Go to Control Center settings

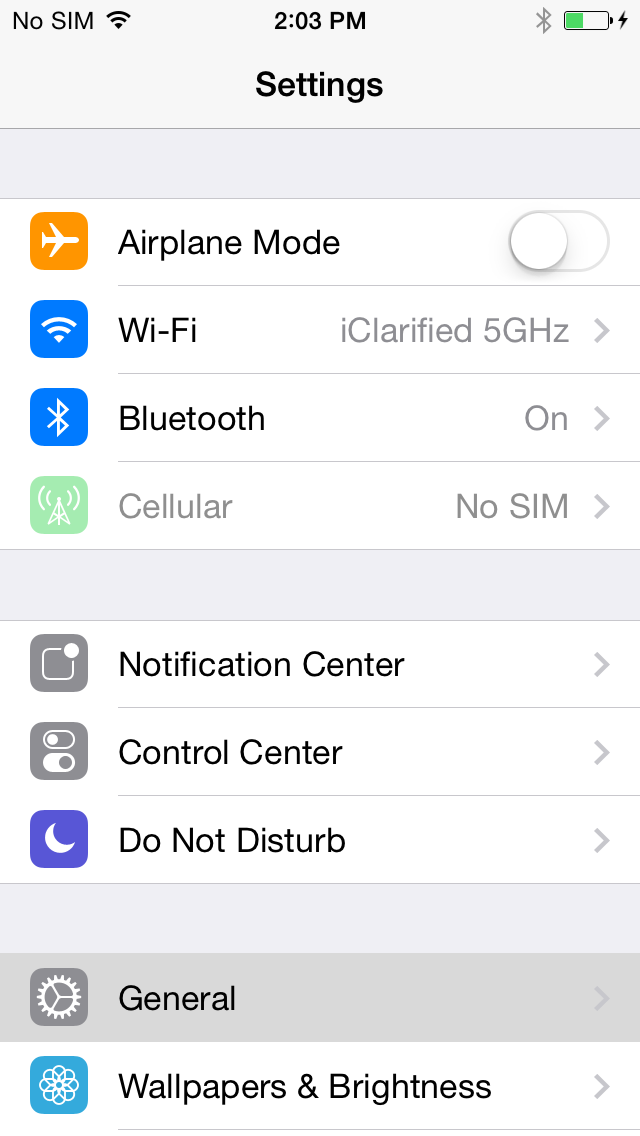pyautogui.click(x=320, y=752)
